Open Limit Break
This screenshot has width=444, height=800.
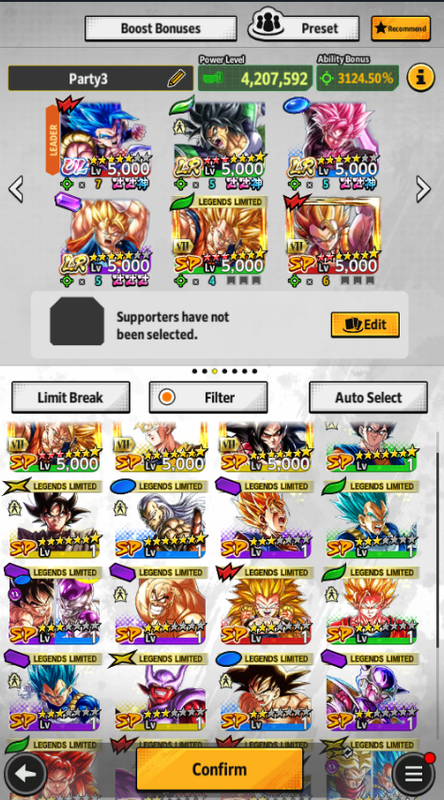70,397
